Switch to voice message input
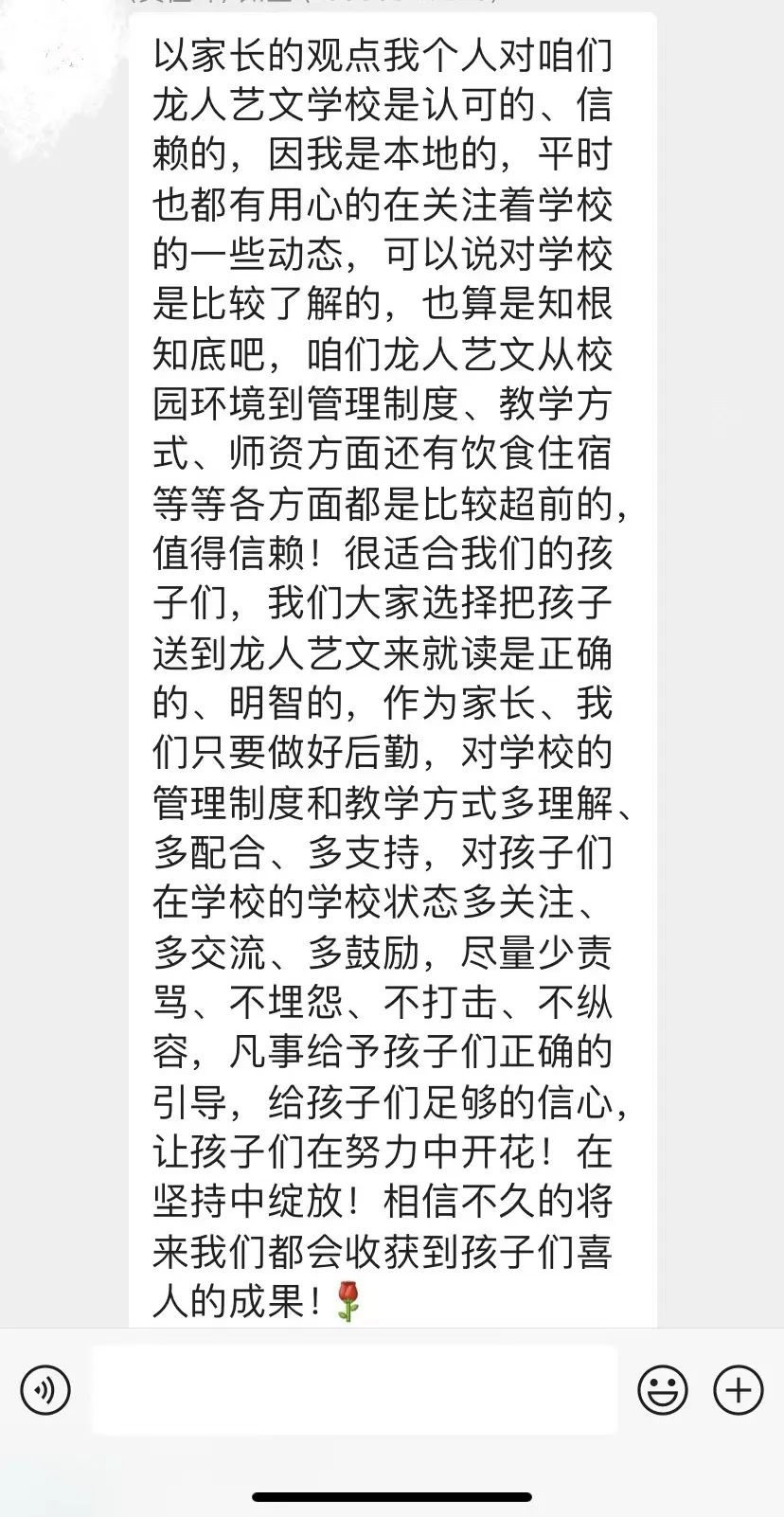The height and width of the screenshot is (1517, 784). pos(45,1390)
